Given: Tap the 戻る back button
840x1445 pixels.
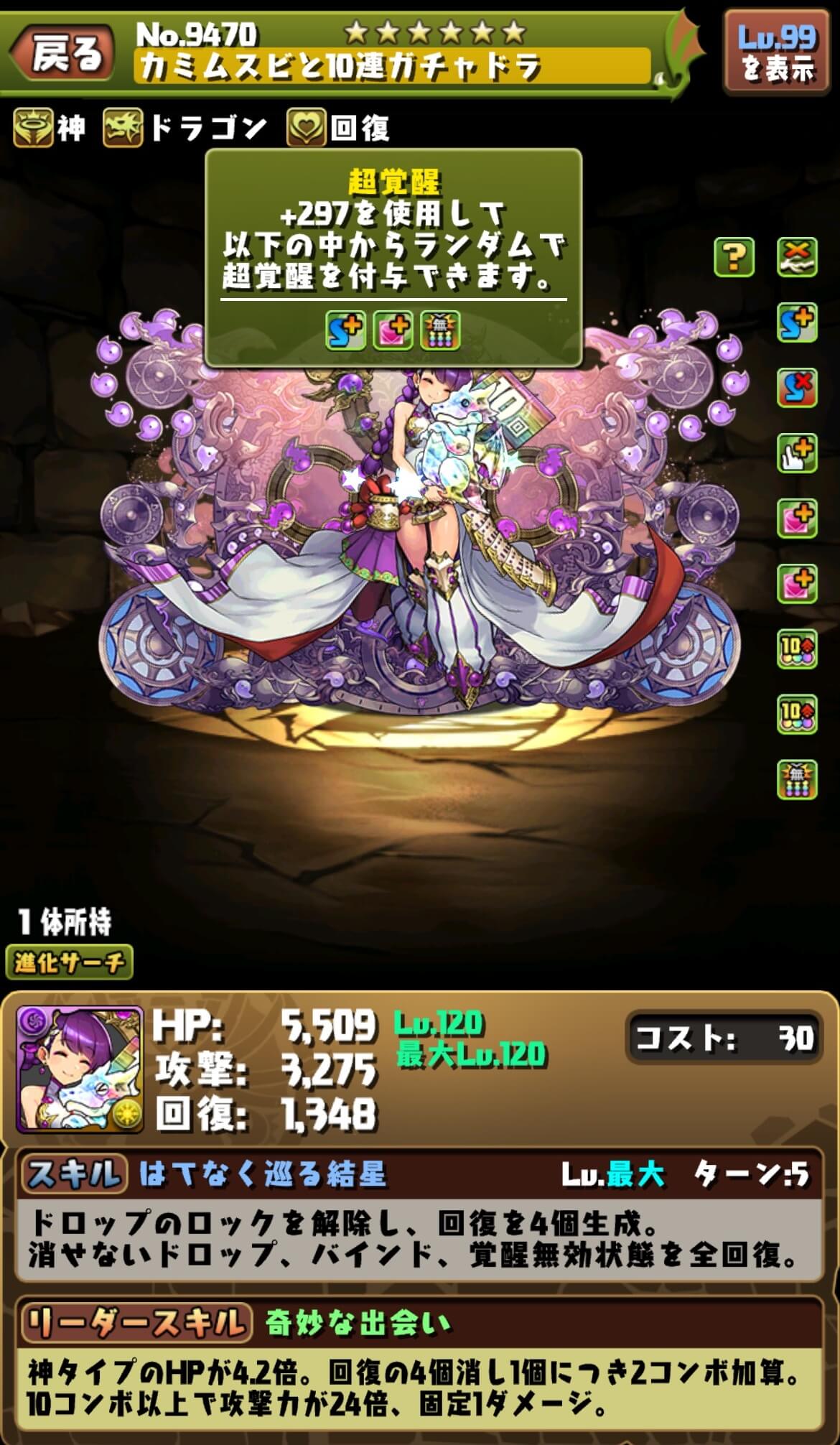Looking at the screenshot, I should [63, 55].
